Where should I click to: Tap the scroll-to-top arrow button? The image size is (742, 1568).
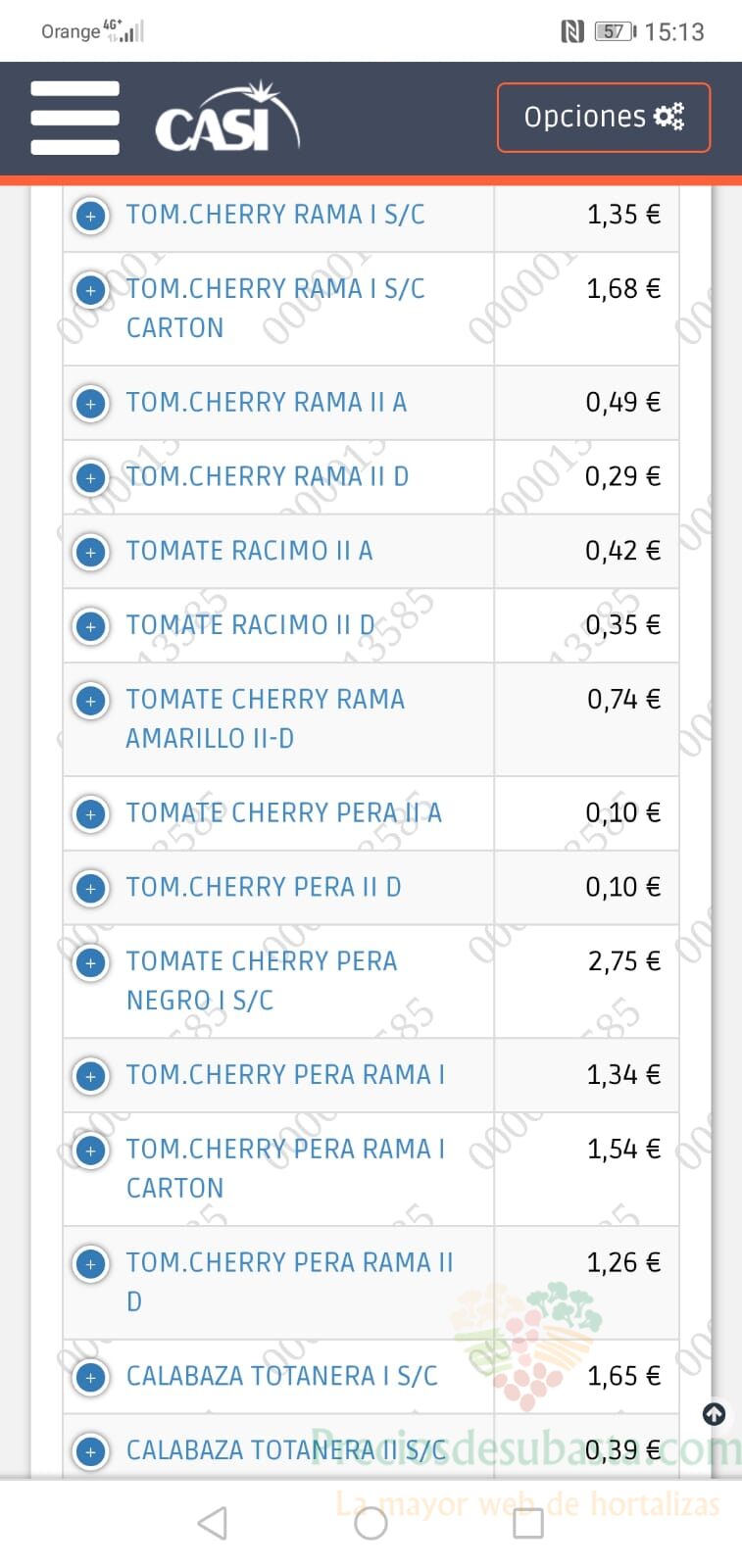point(715,1414)
